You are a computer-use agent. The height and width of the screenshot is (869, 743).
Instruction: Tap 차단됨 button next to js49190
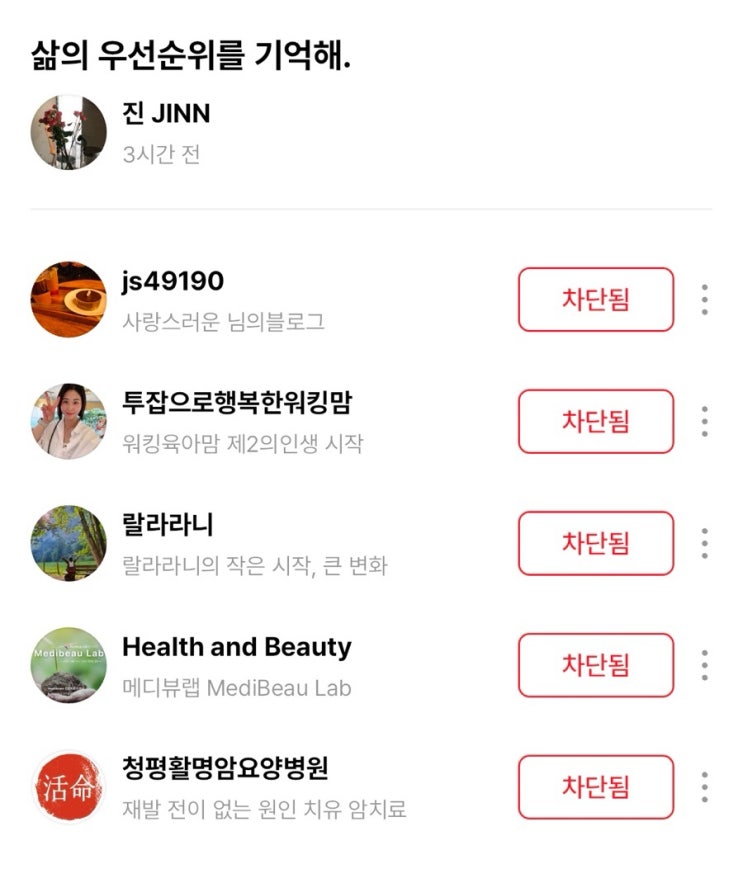point(596,299)
